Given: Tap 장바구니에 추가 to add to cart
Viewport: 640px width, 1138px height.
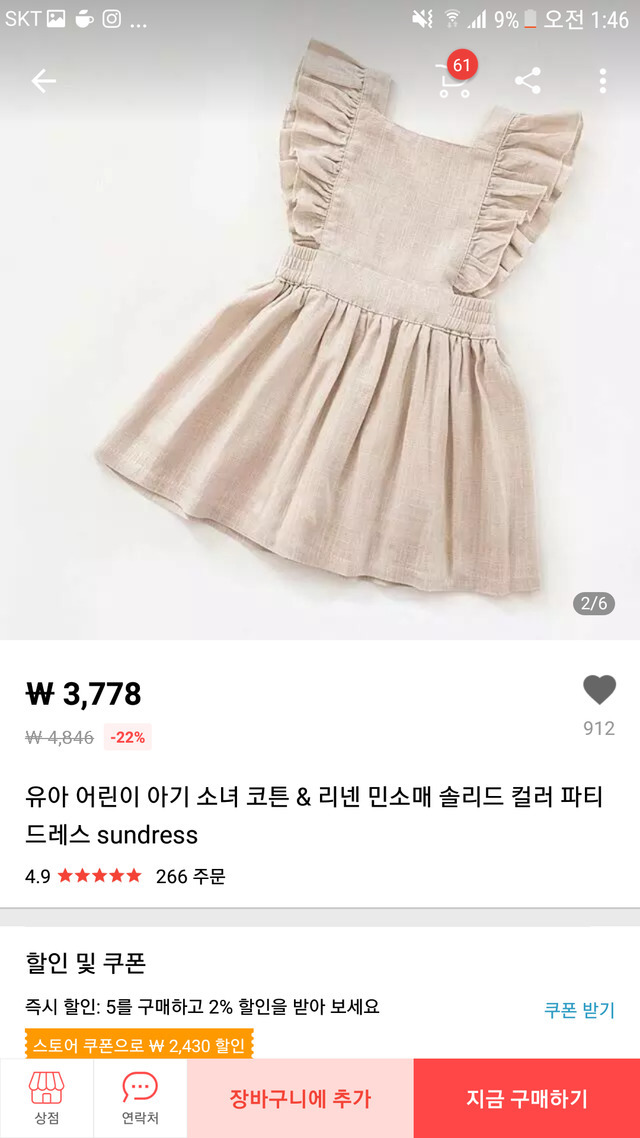Looking at the screenshot, I should point(300,1098).
